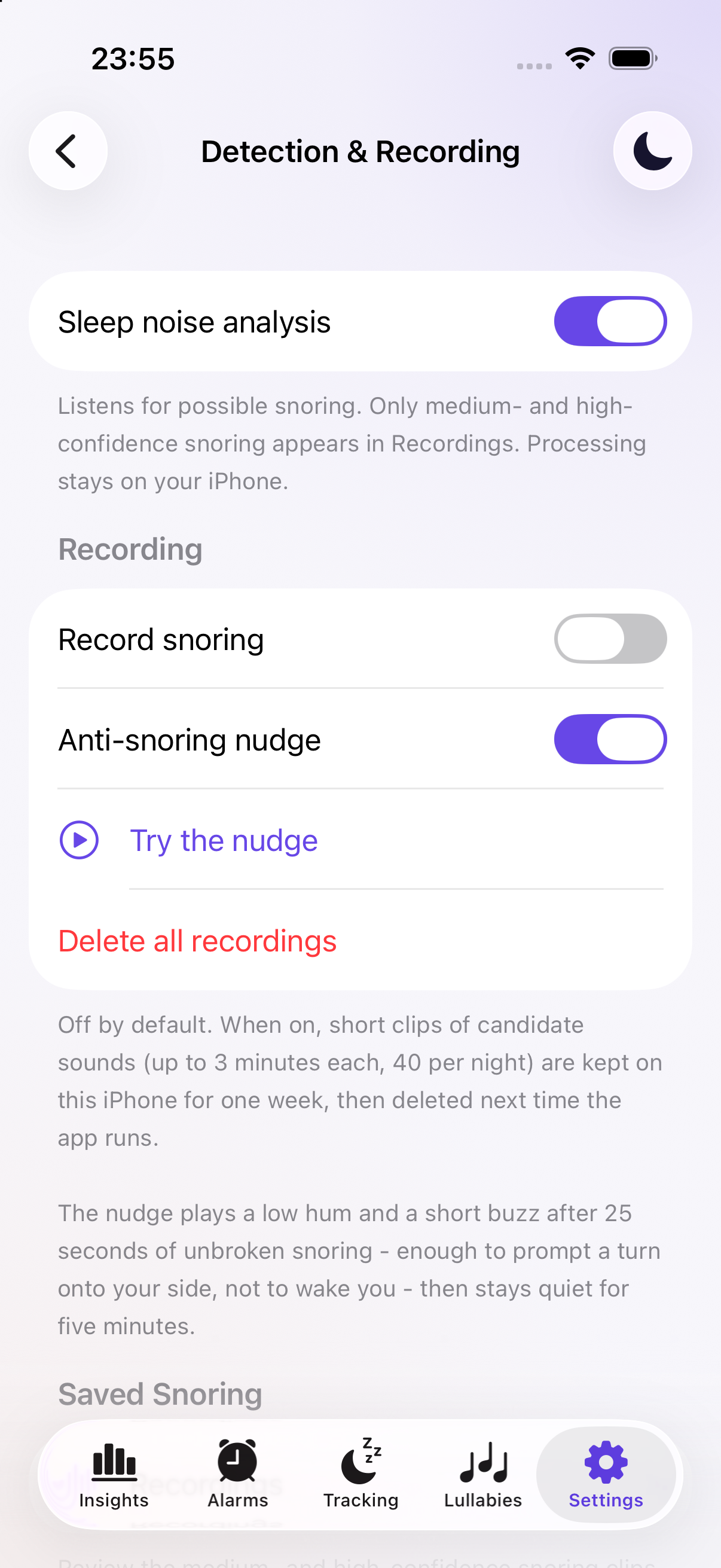The image size is (721, 1568).
Task: Enable Record snoring switch
Action: coord(610,639)
